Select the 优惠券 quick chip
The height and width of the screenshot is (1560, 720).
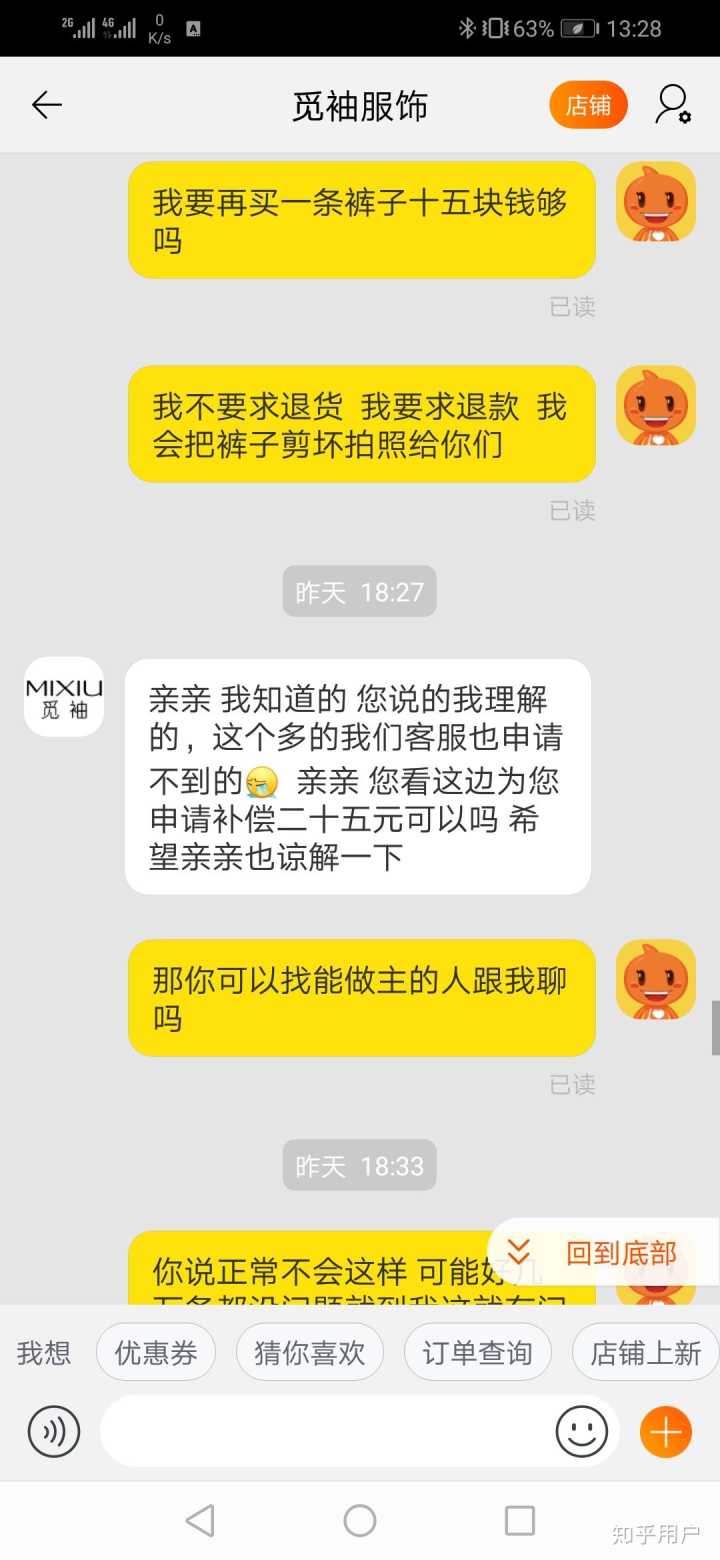coord(156,1353)
